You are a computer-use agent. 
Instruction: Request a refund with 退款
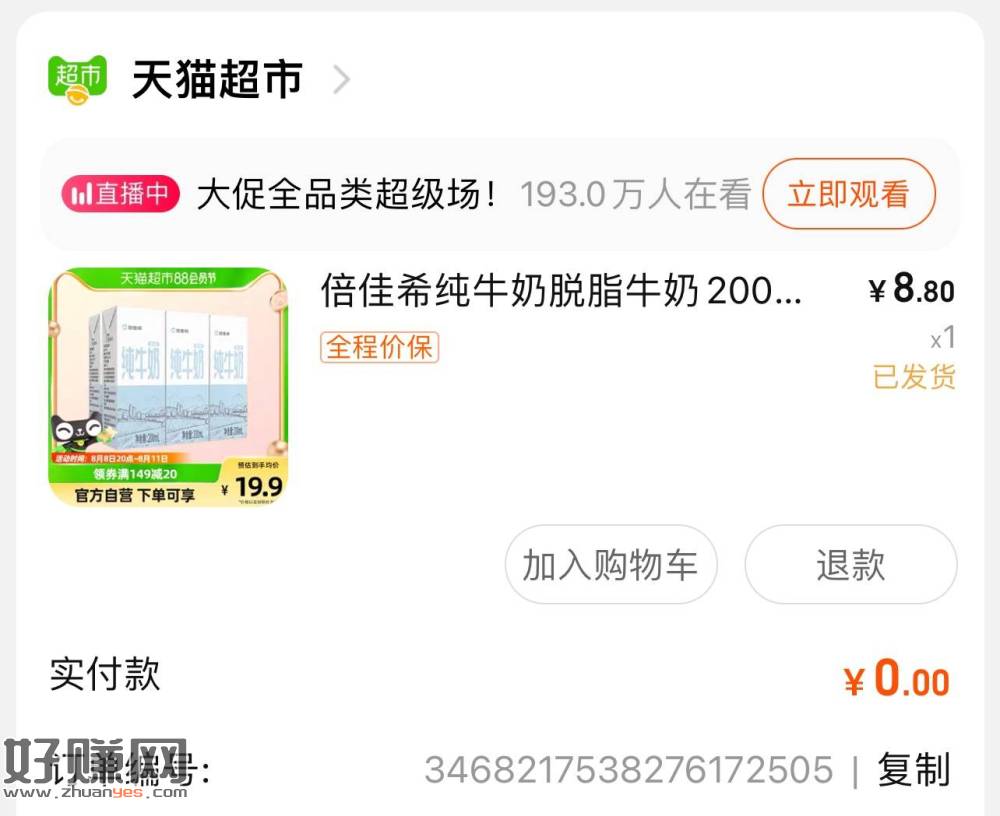pyautogui.click(x=850, y=565)
